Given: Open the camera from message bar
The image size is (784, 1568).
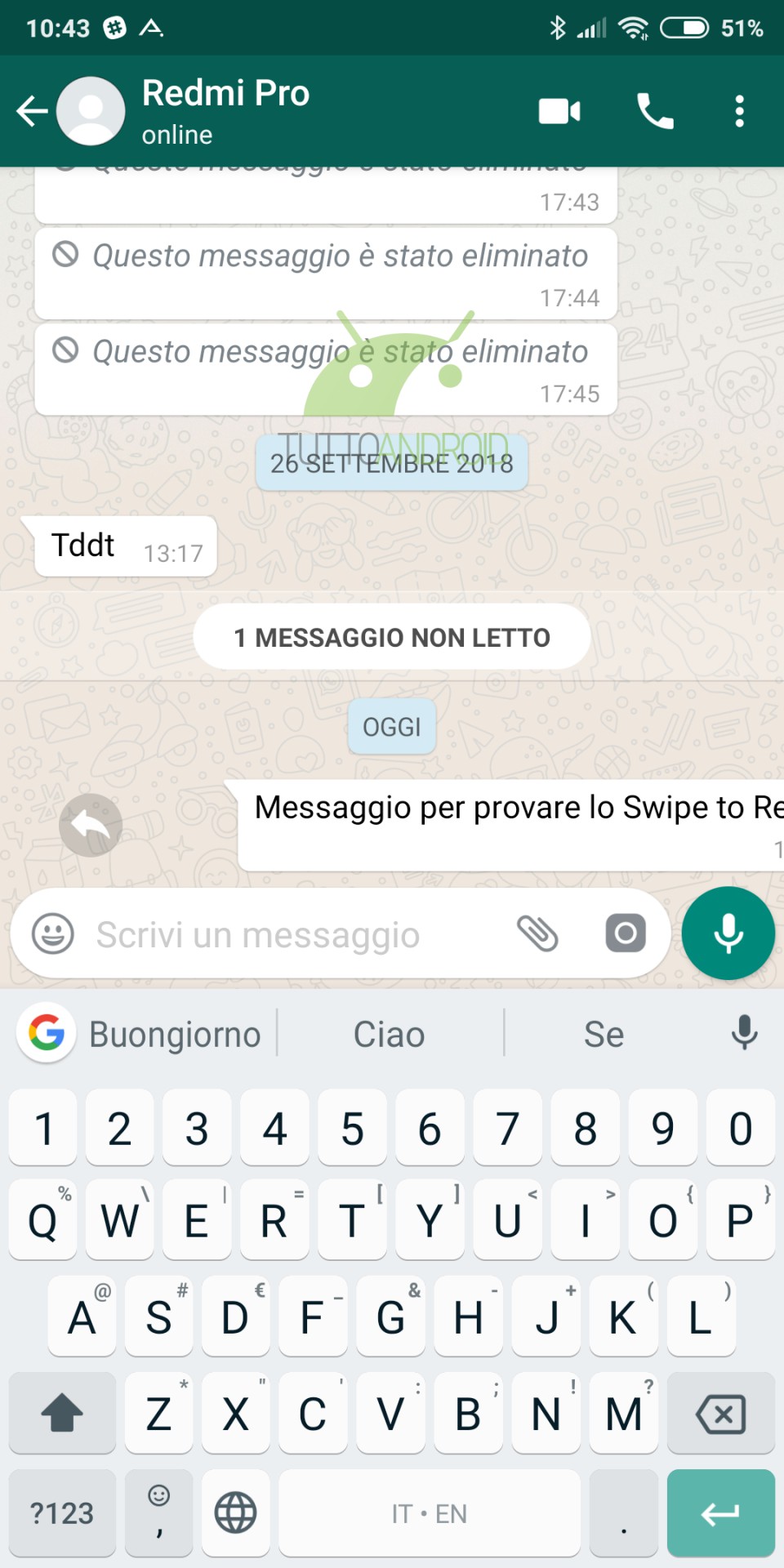Looking at the screenshot, I should pyautogui.click(x=626, y=933).
